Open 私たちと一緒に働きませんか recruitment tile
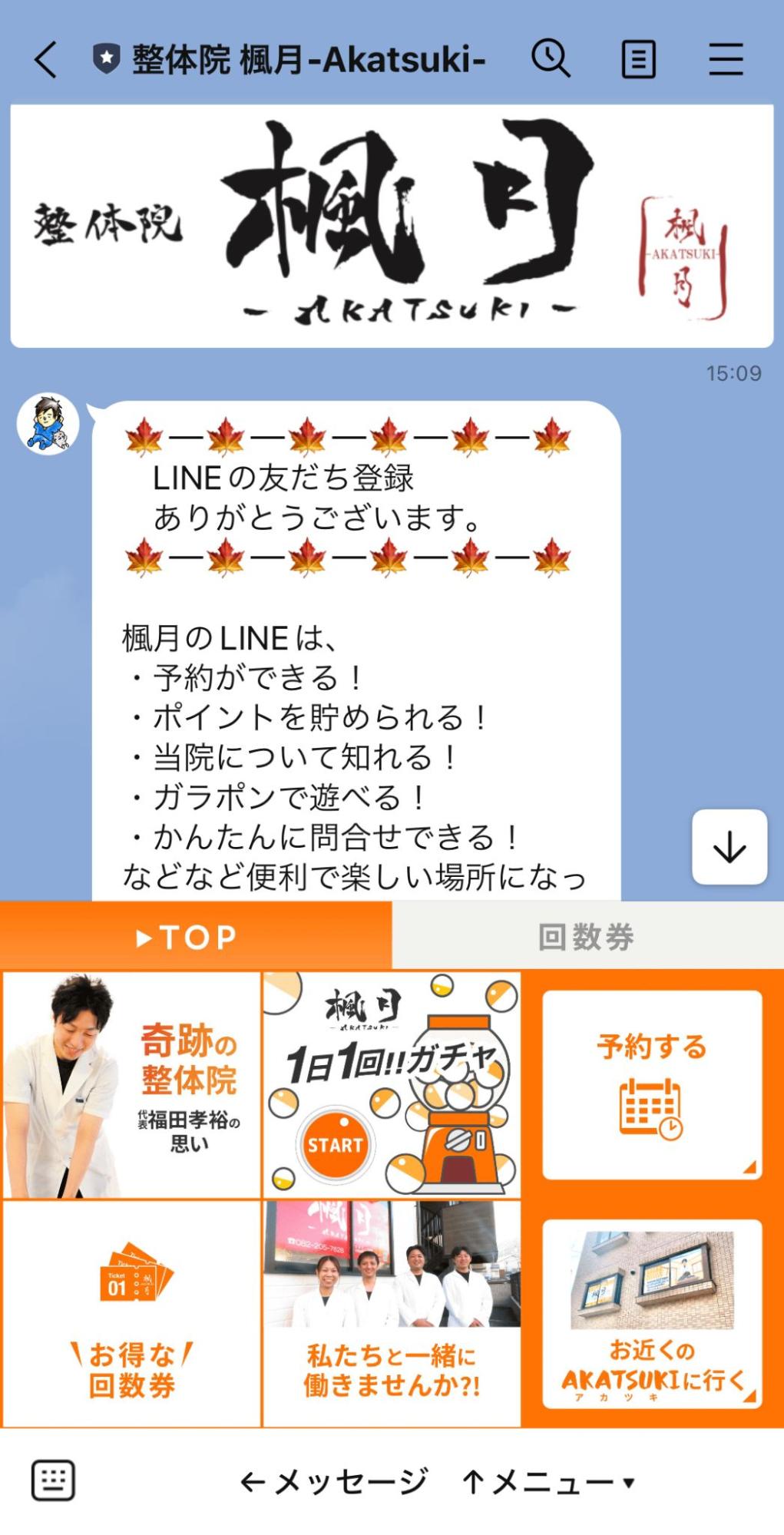This screenshot has width=784, height=1535. tap(392, 1314)
